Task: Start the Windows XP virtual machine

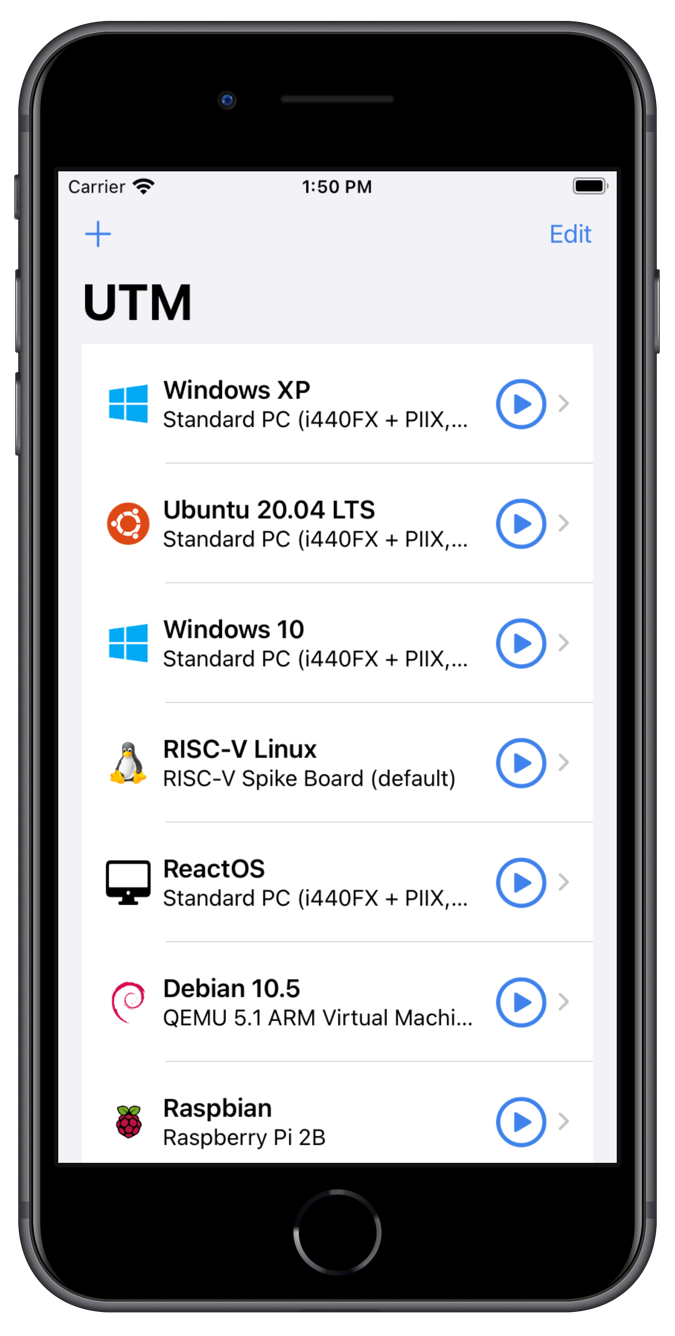Action: tap(521, 404)
